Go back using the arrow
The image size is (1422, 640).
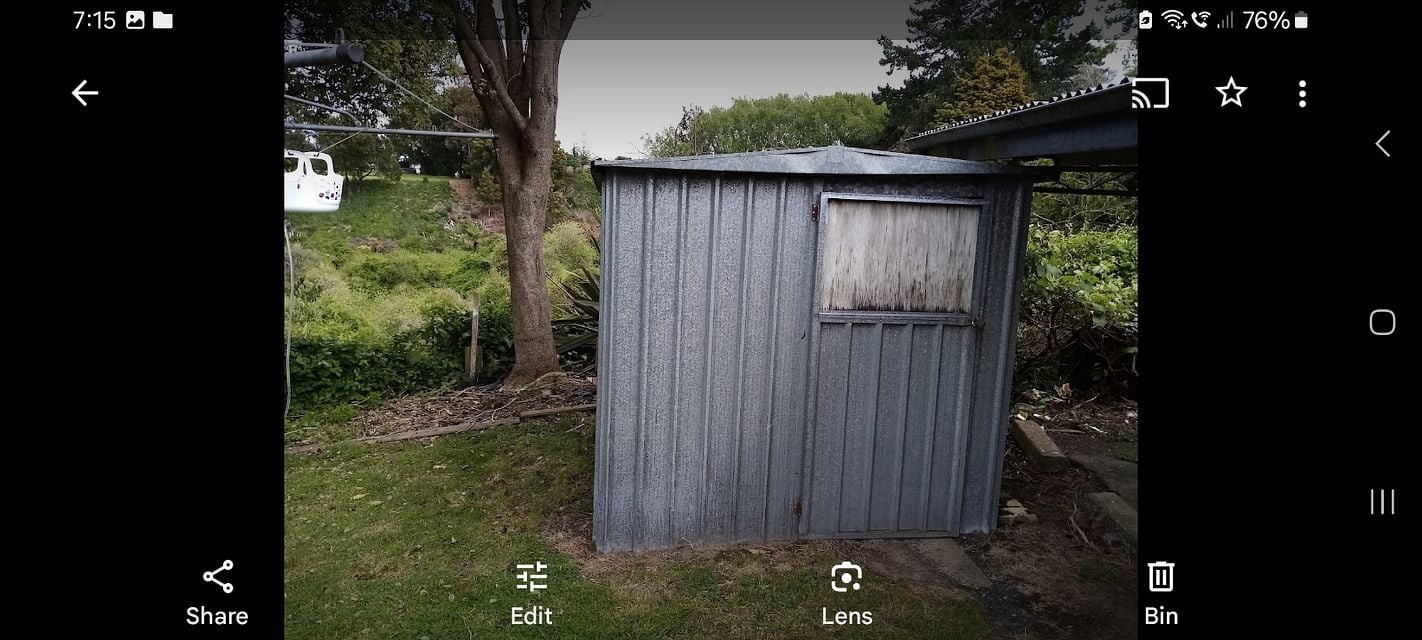click(x=85, y=93)
